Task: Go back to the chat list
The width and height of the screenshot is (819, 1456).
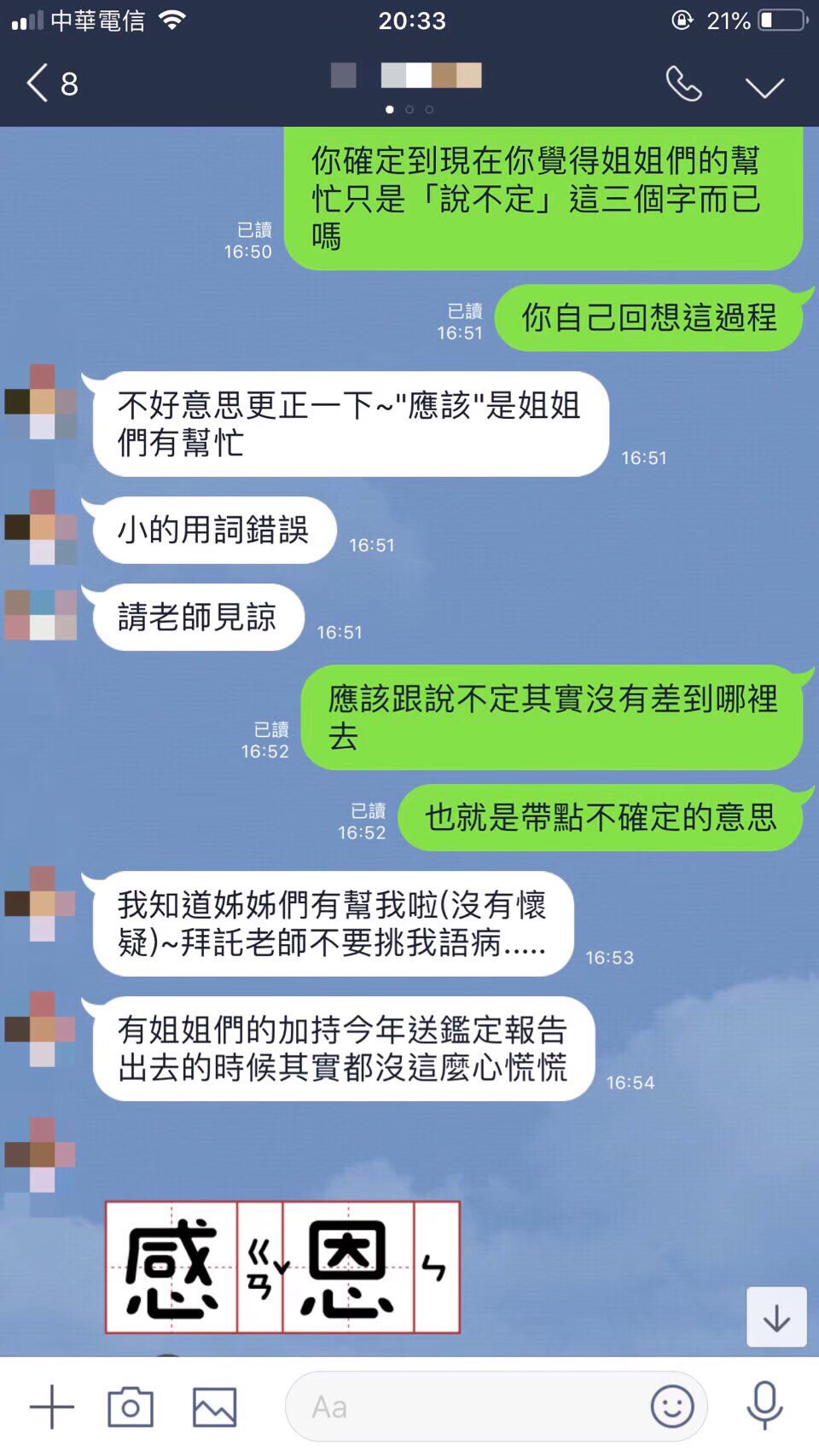Action: pyautogui.click(x=49, y=84)
